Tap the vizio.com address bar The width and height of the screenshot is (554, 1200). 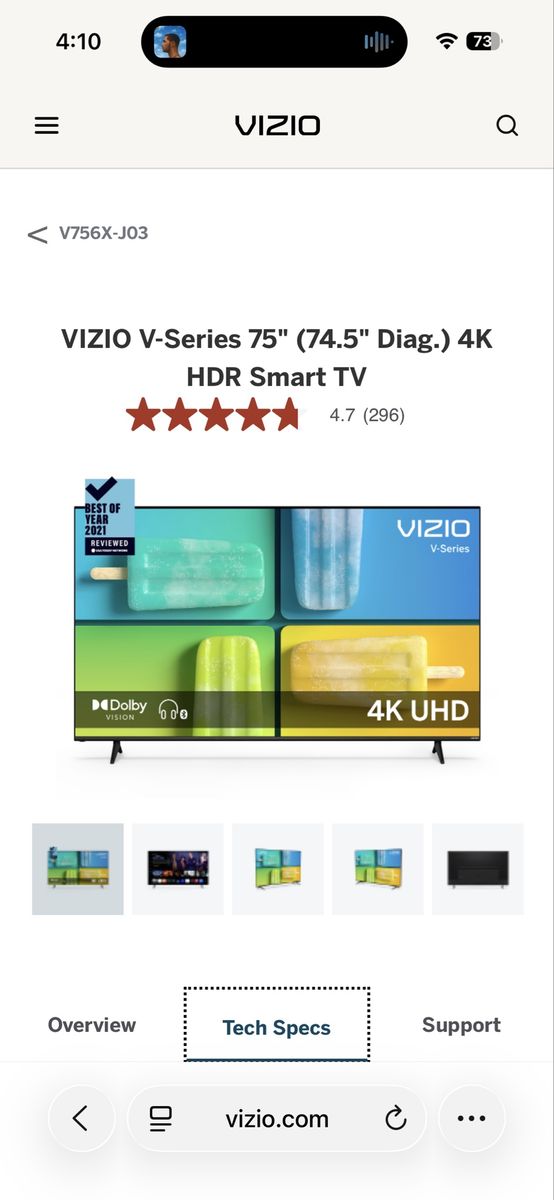(277, 1119)
